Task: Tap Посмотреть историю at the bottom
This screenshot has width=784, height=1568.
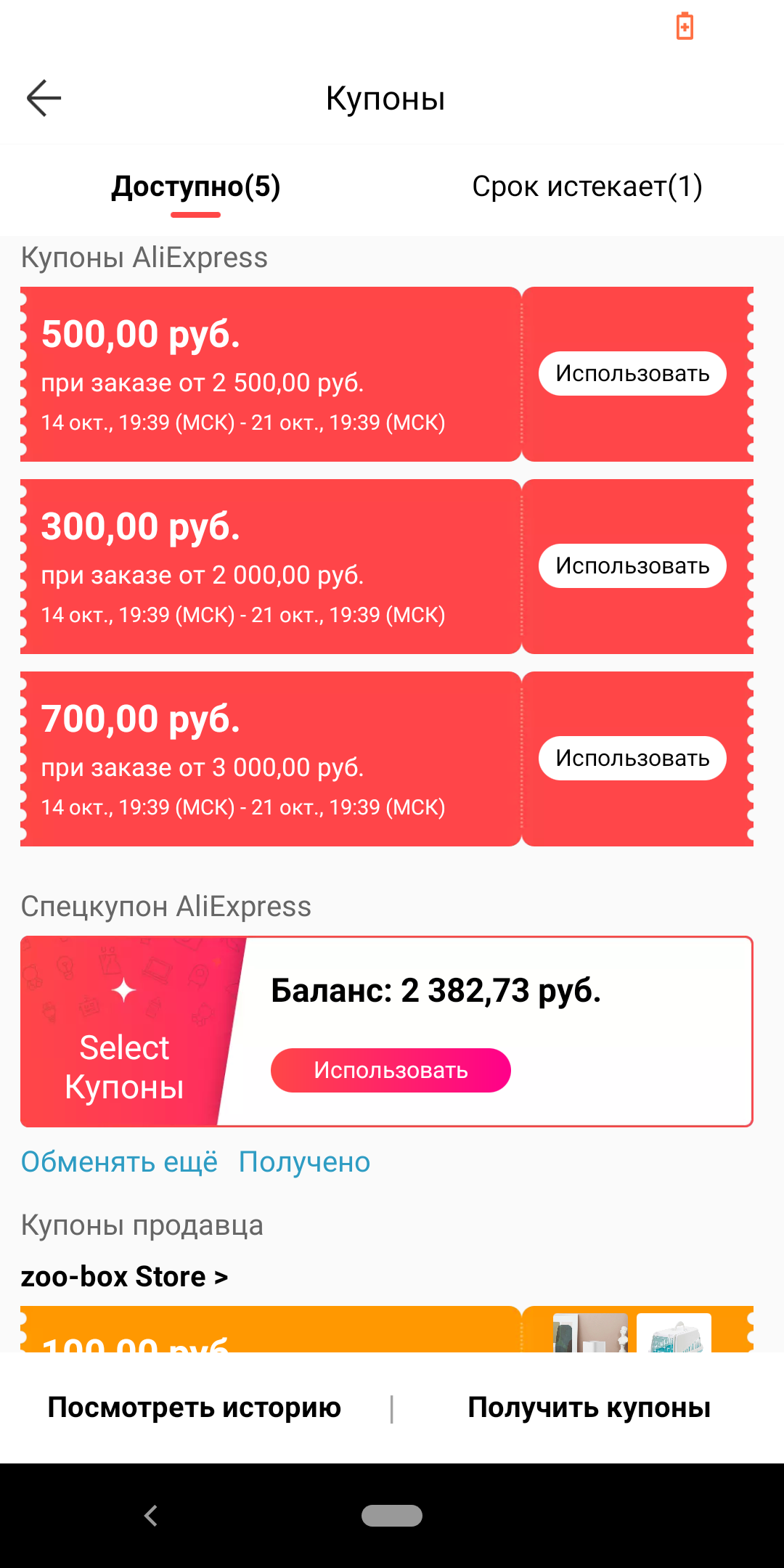Action: coord(195,1408)
